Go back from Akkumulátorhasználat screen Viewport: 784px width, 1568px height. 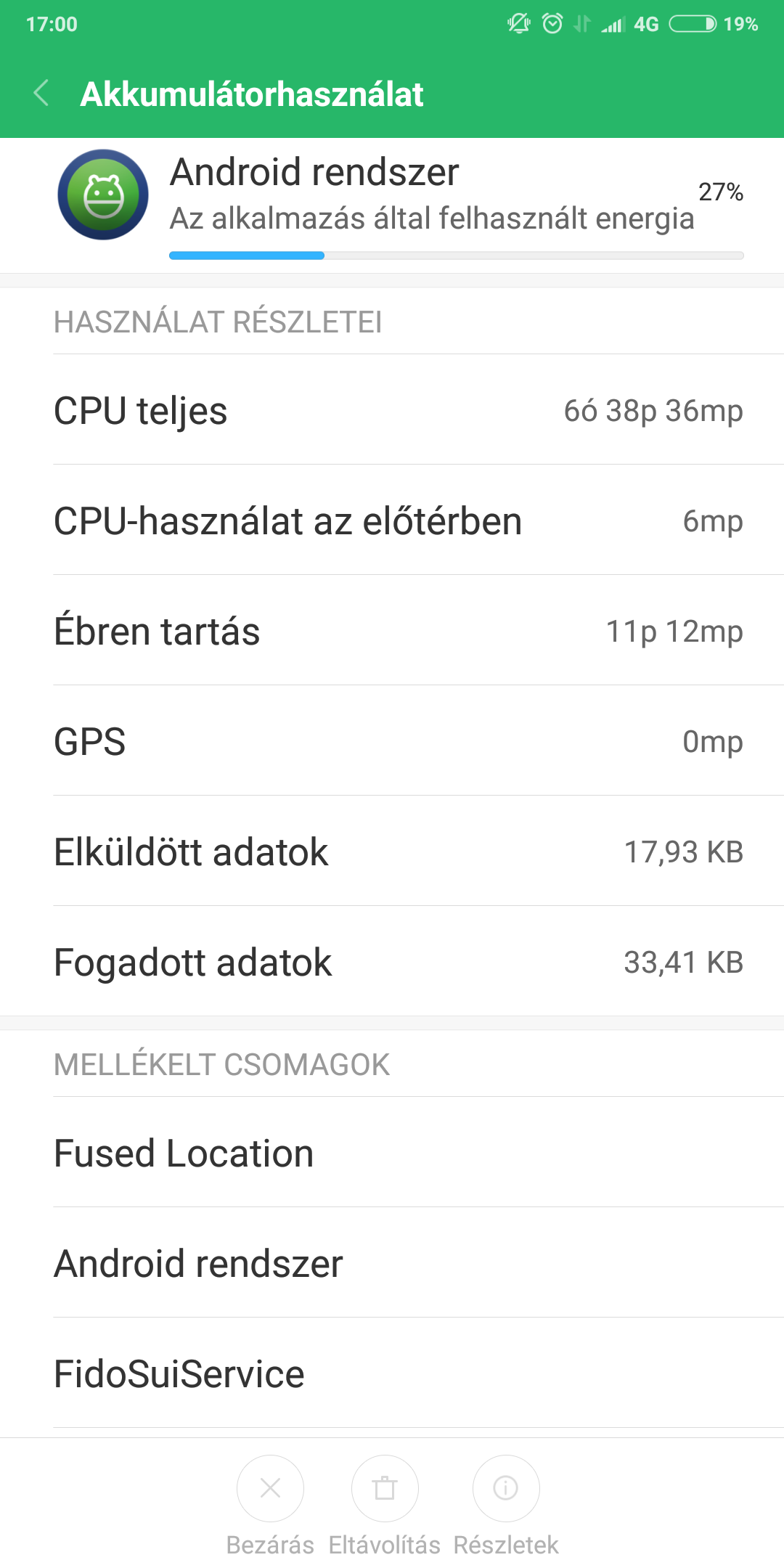41,94
